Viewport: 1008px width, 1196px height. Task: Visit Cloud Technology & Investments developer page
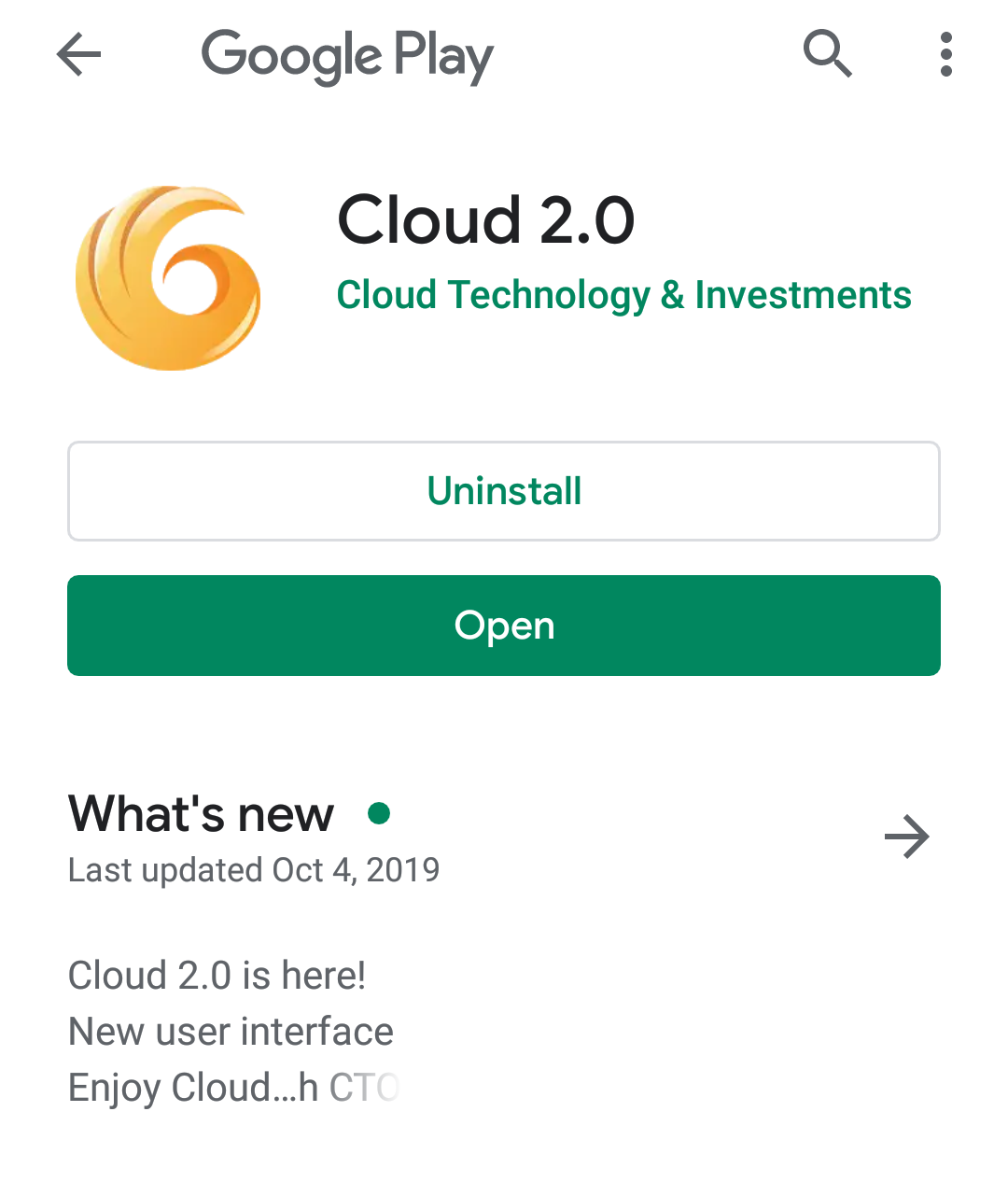(x=623, y=294)
